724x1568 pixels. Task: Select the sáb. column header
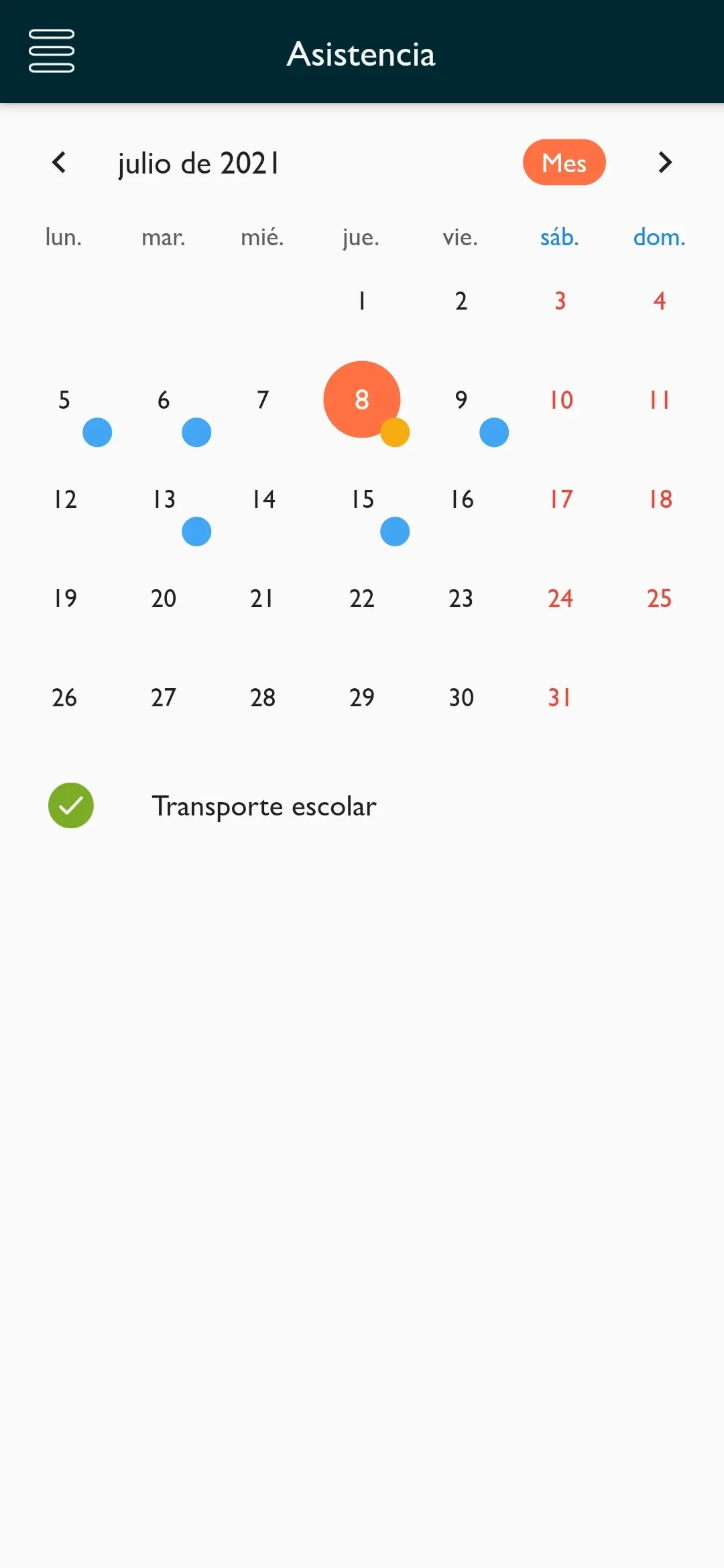click(559, 237)
